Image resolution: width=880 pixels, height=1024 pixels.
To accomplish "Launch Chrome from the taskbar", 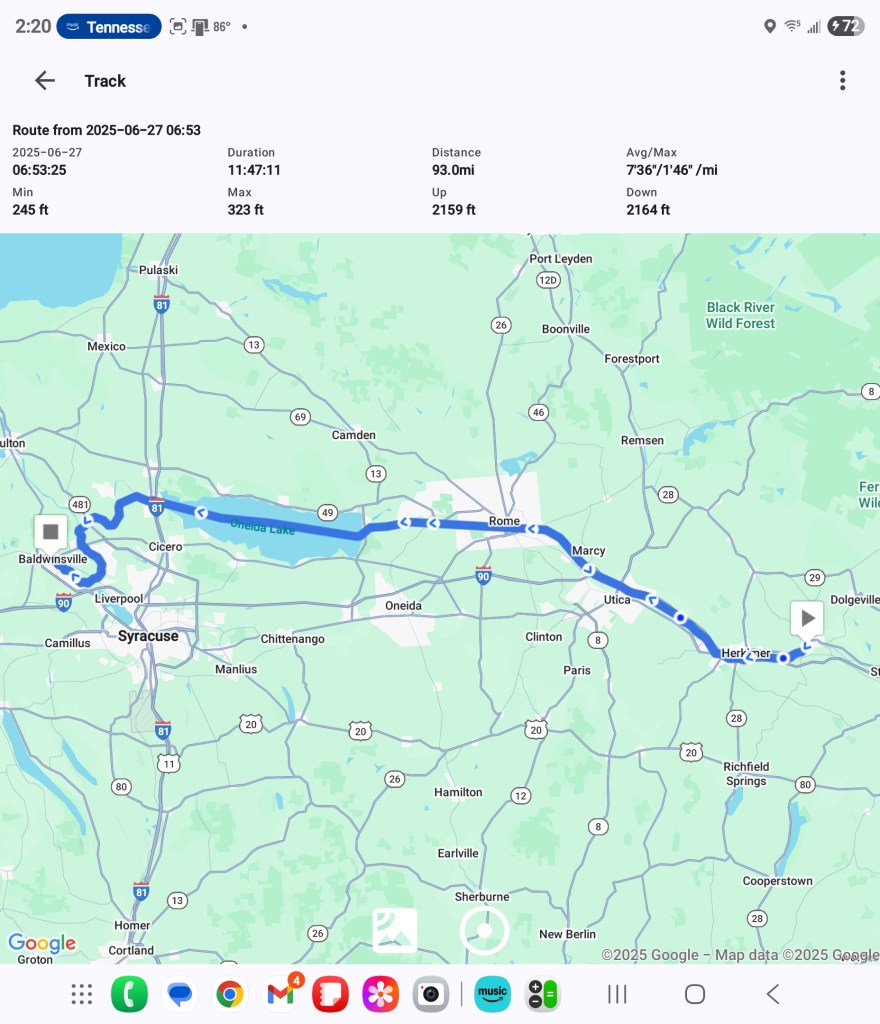I will 230,994.
